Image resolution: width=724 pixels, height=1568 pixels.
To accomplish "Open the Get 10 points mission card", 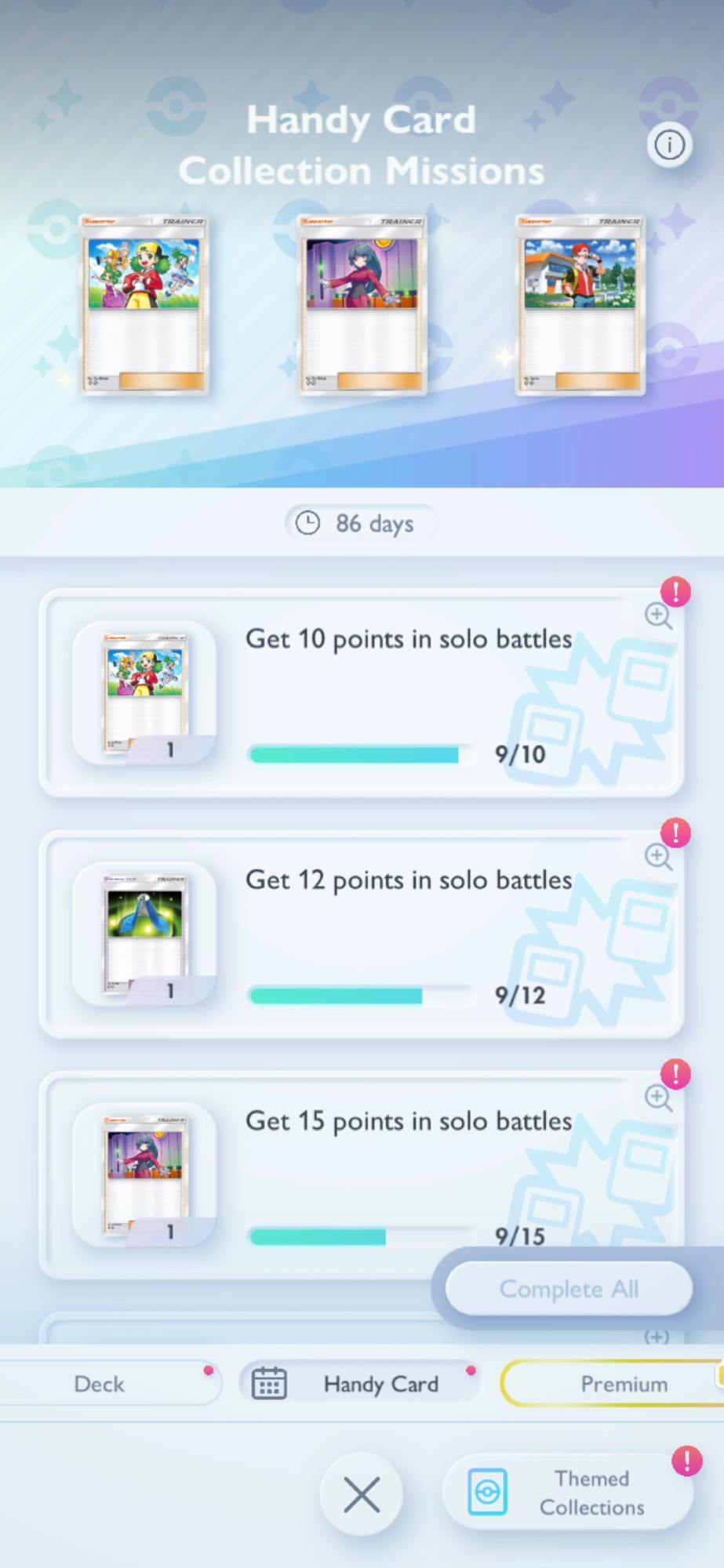I will 361,694.
